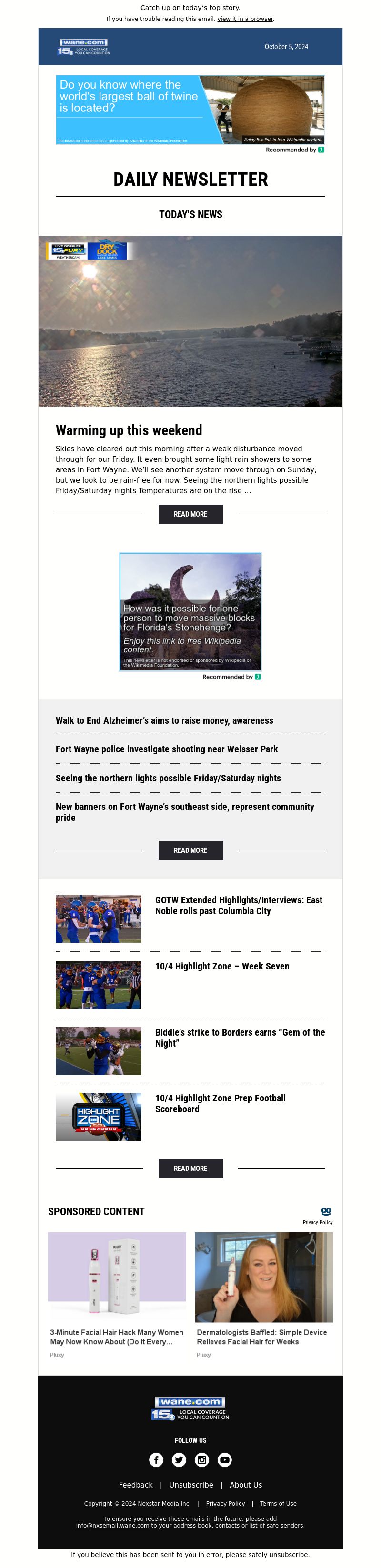Tap Unsubscribe next to Feedback
This screenshot has width=381, height=1568.
click(x=191, y=1485)
